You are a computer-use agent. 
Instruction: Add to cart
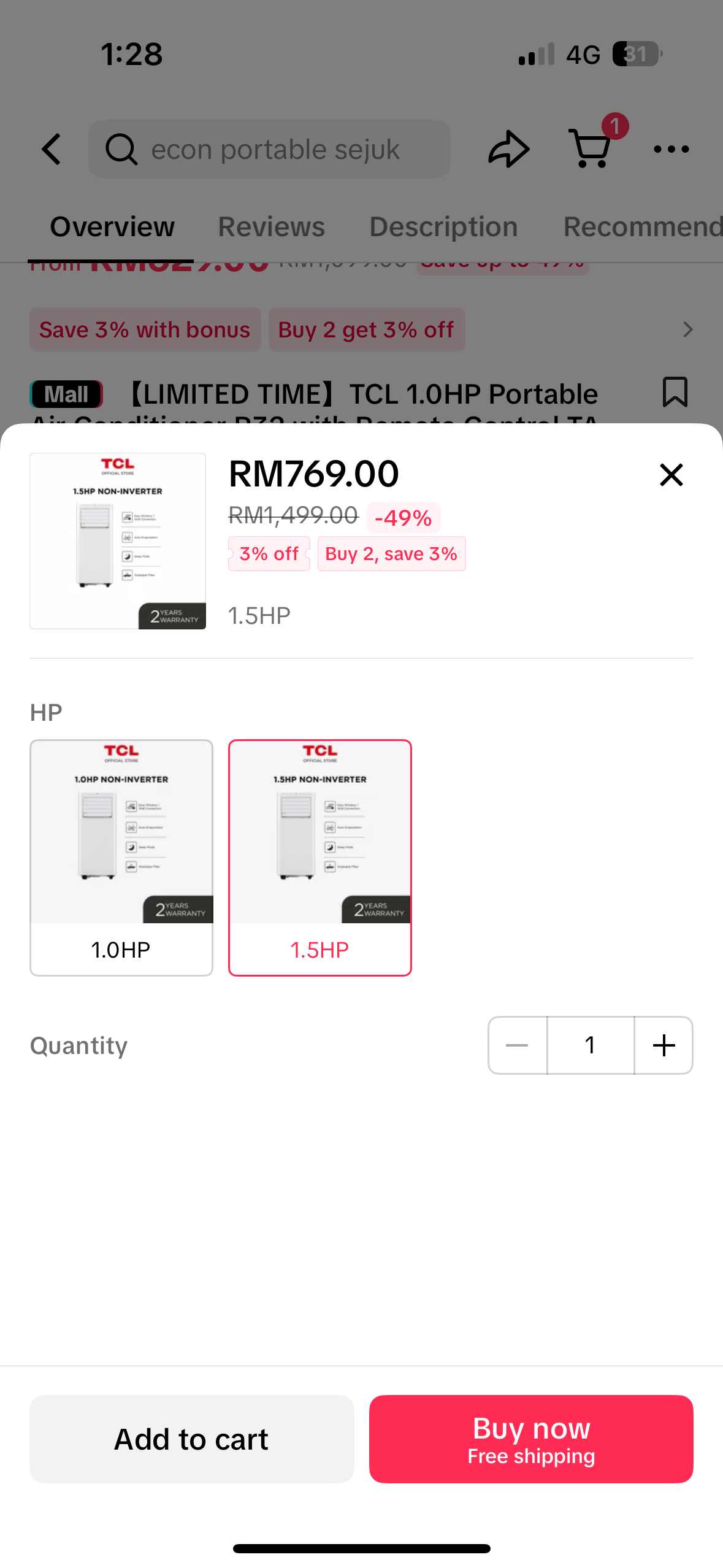(191, 1439)
